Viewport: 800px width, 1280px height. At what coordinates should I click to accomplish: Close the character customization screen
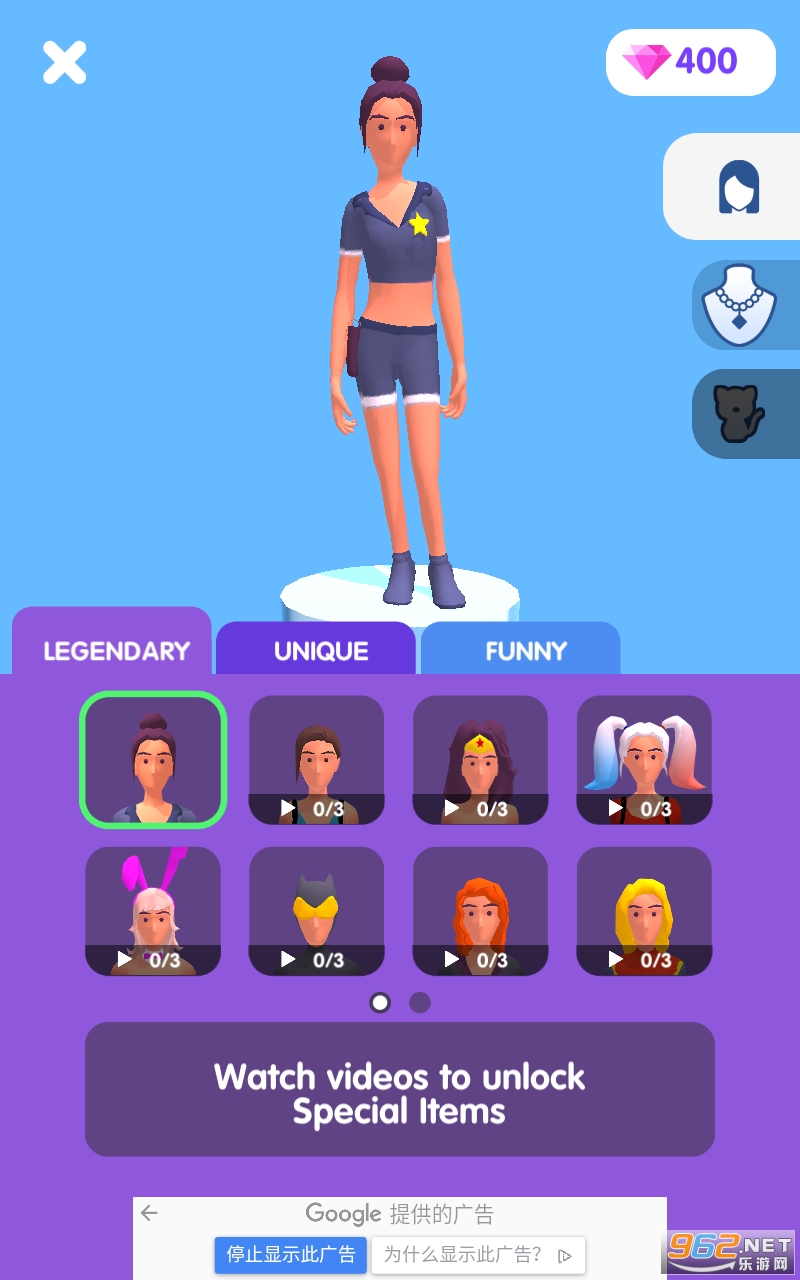(64, 62)
